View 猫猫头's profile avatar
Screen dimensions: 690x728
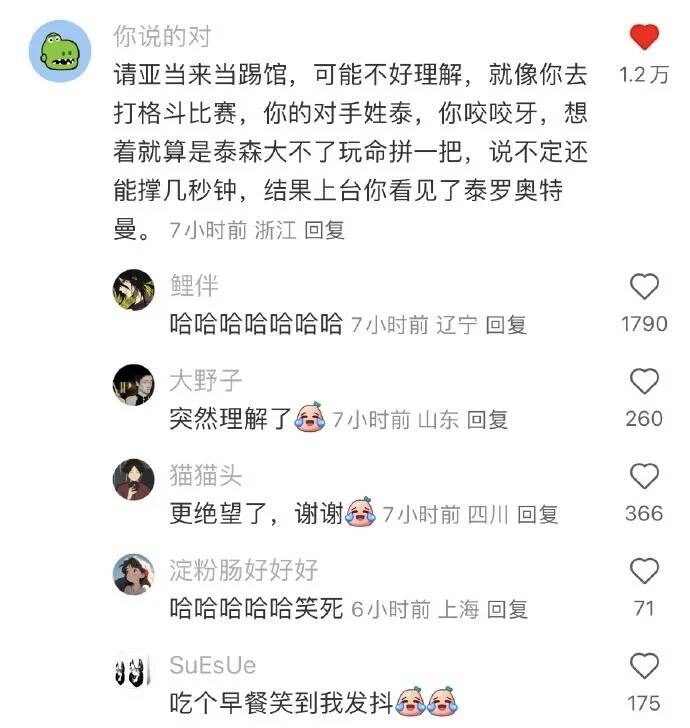pyautogui.click(x=133, y=480)
